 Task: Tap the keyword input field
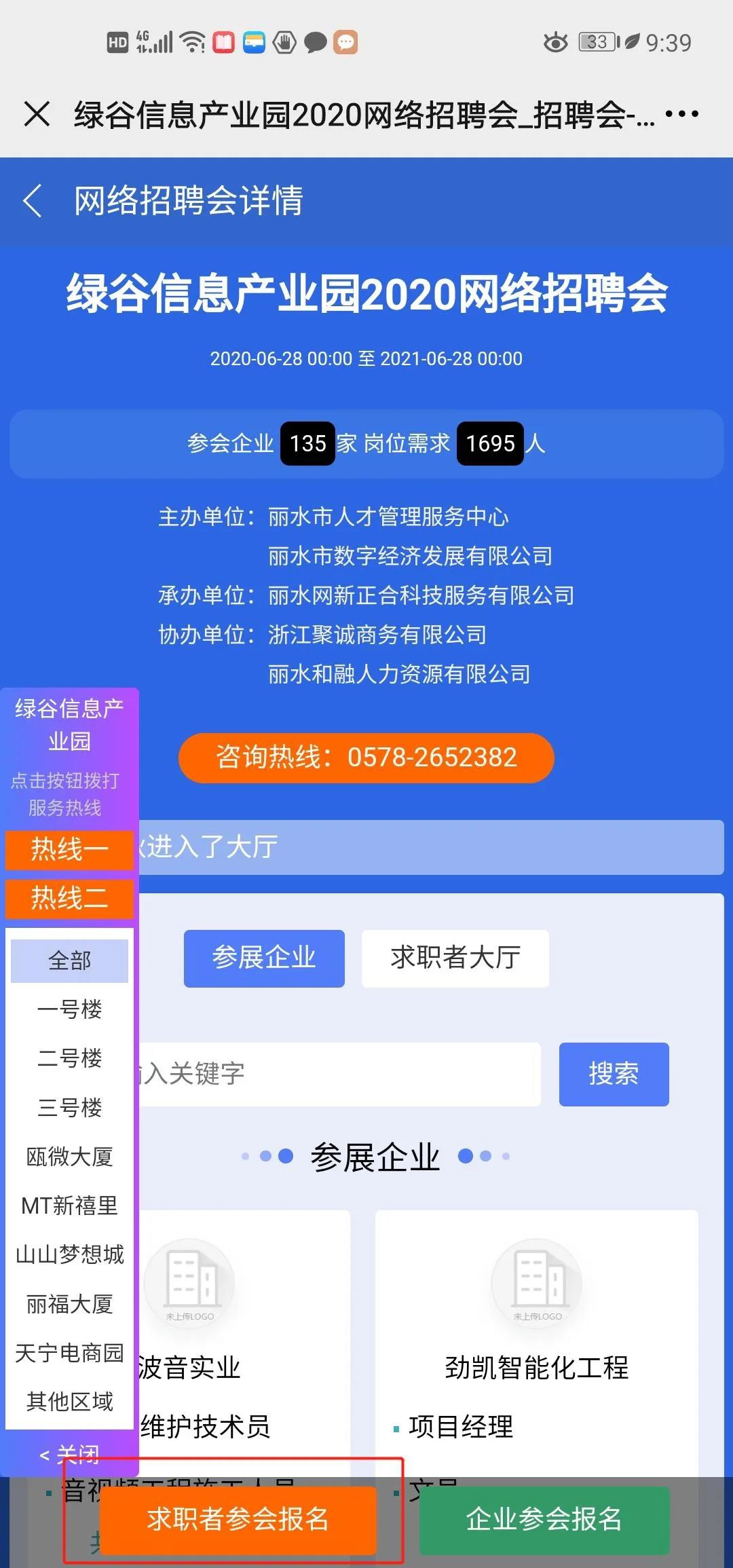[339, 1074]
